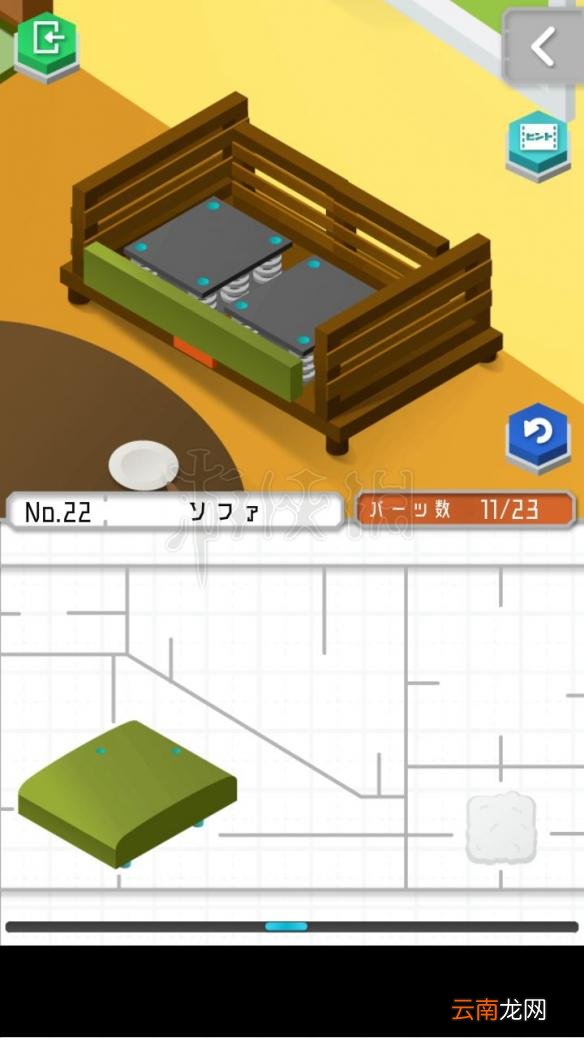Pick the white stuffing part
Viewport: 584px width, 1038px height.
(x=501, y=828)
